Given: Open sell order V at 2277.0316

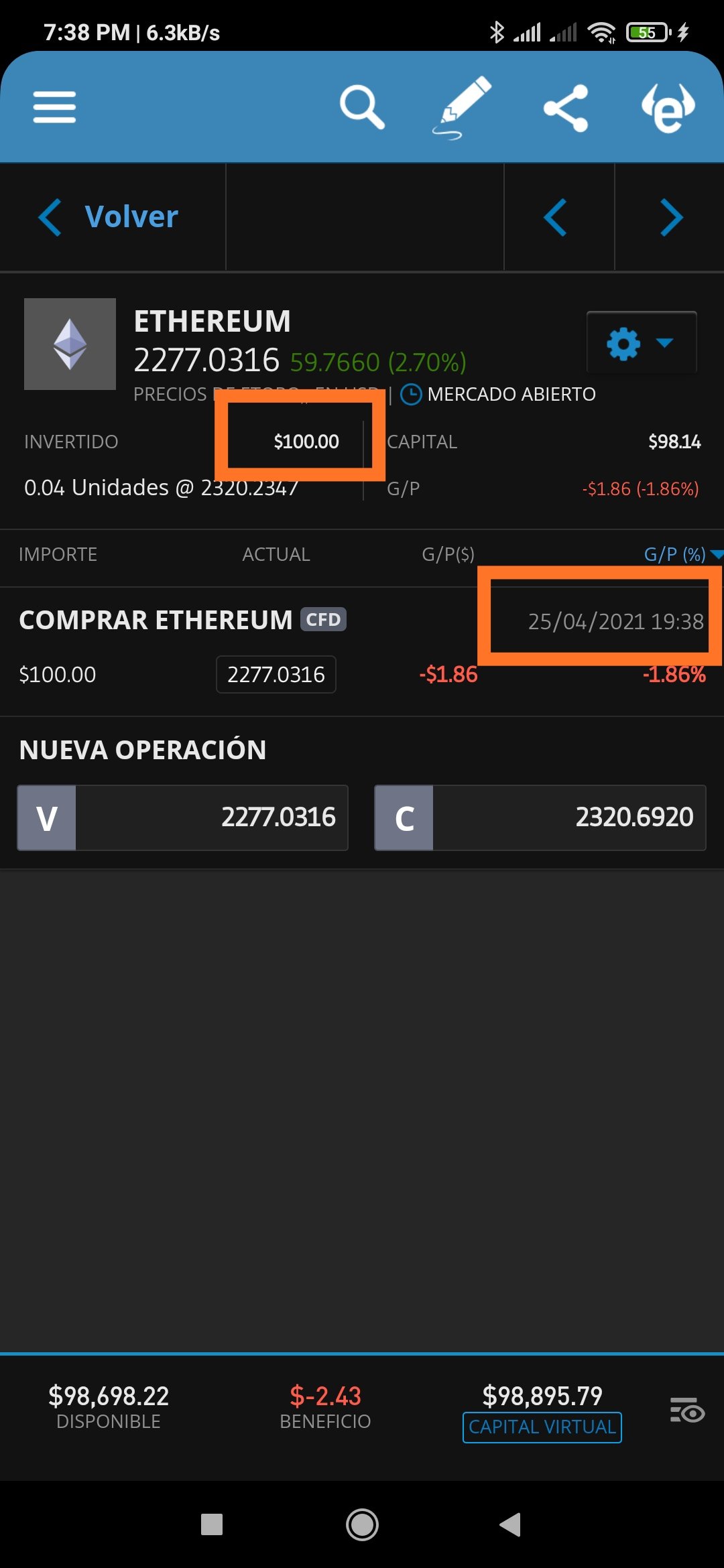Looking at the screenshot, I should (182, 818).
